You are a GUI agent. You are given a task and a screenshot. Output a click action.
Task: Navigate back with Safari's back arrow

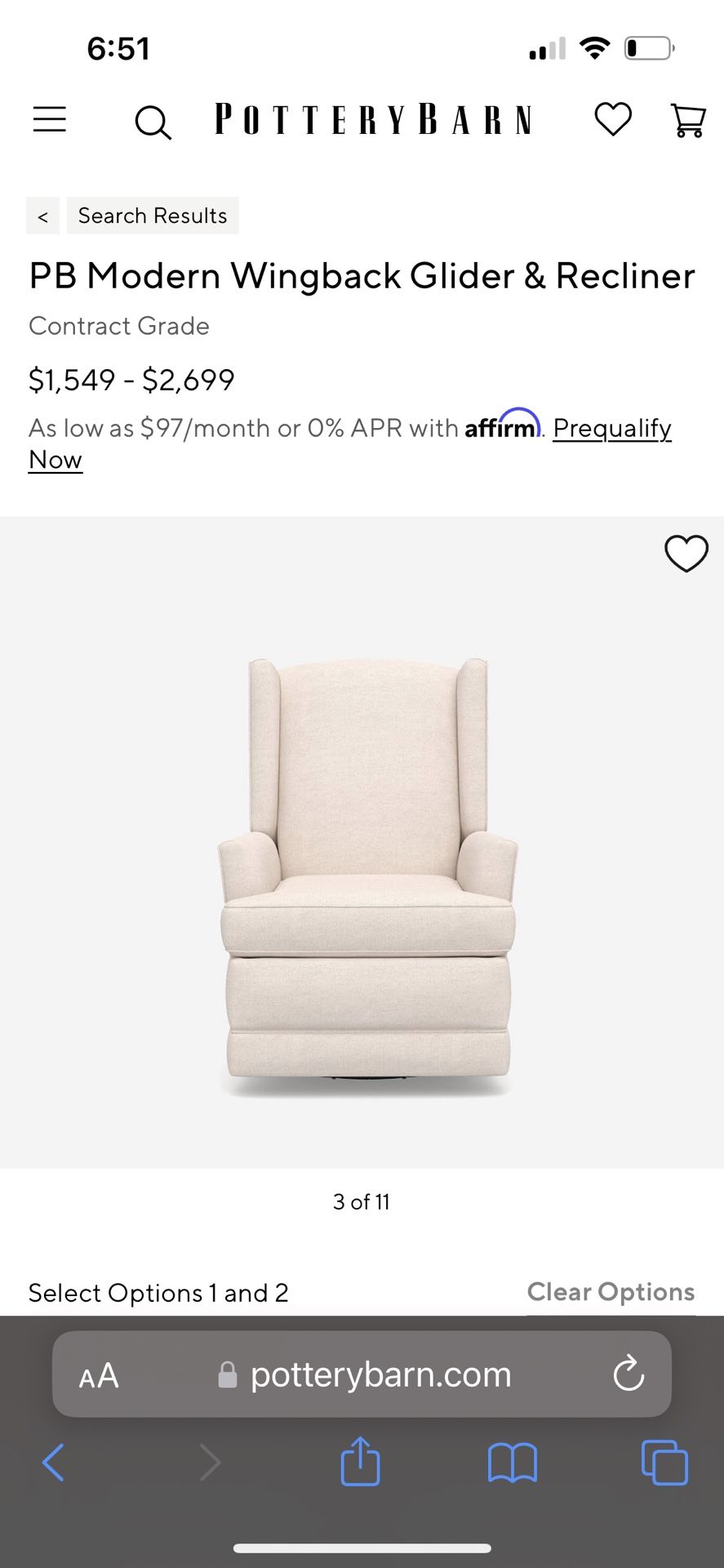53,1463
